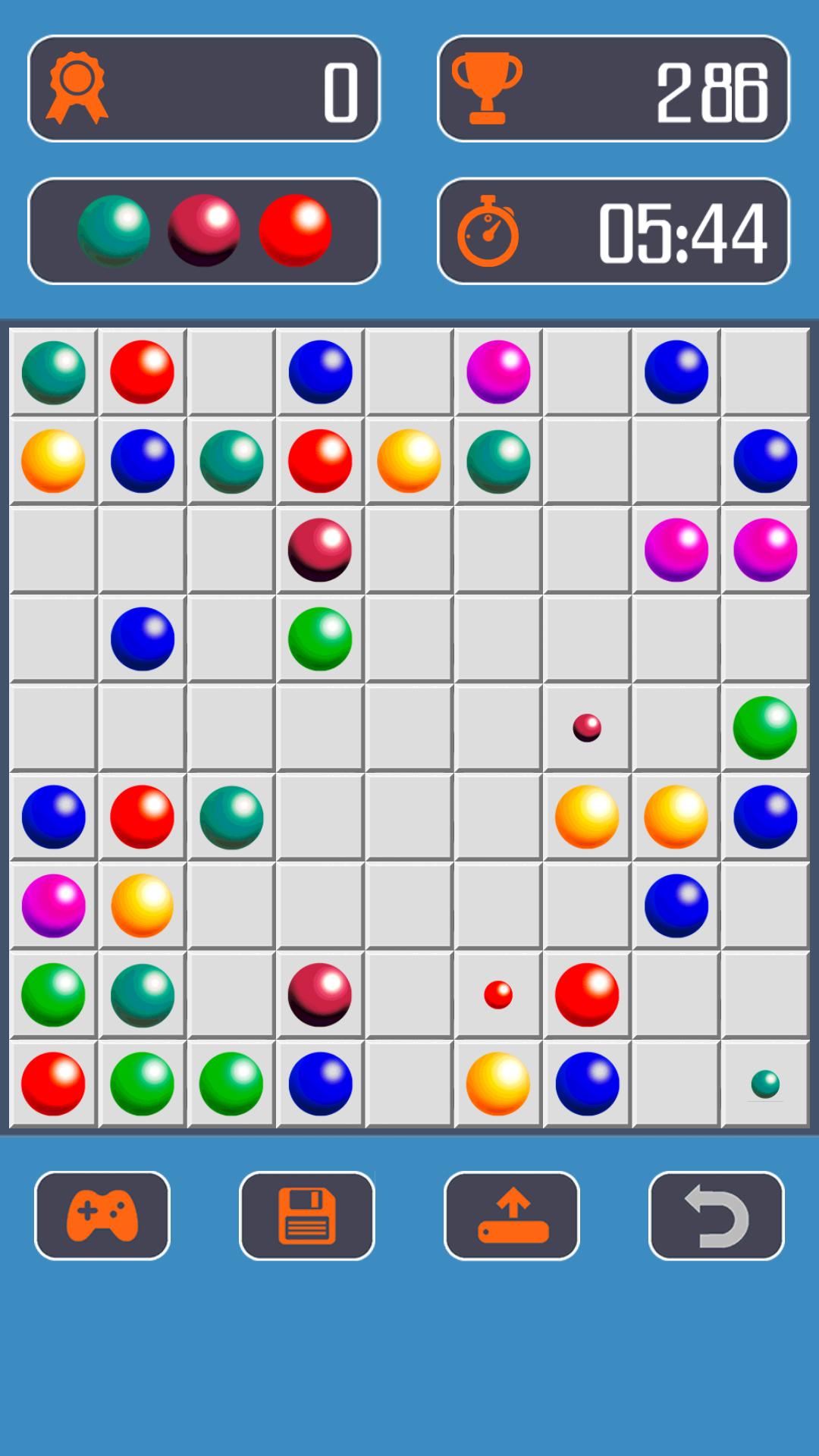The height and width of the screenshot is (1456, 819).
Task: Undo the last move
Action: click(717, 1216)
